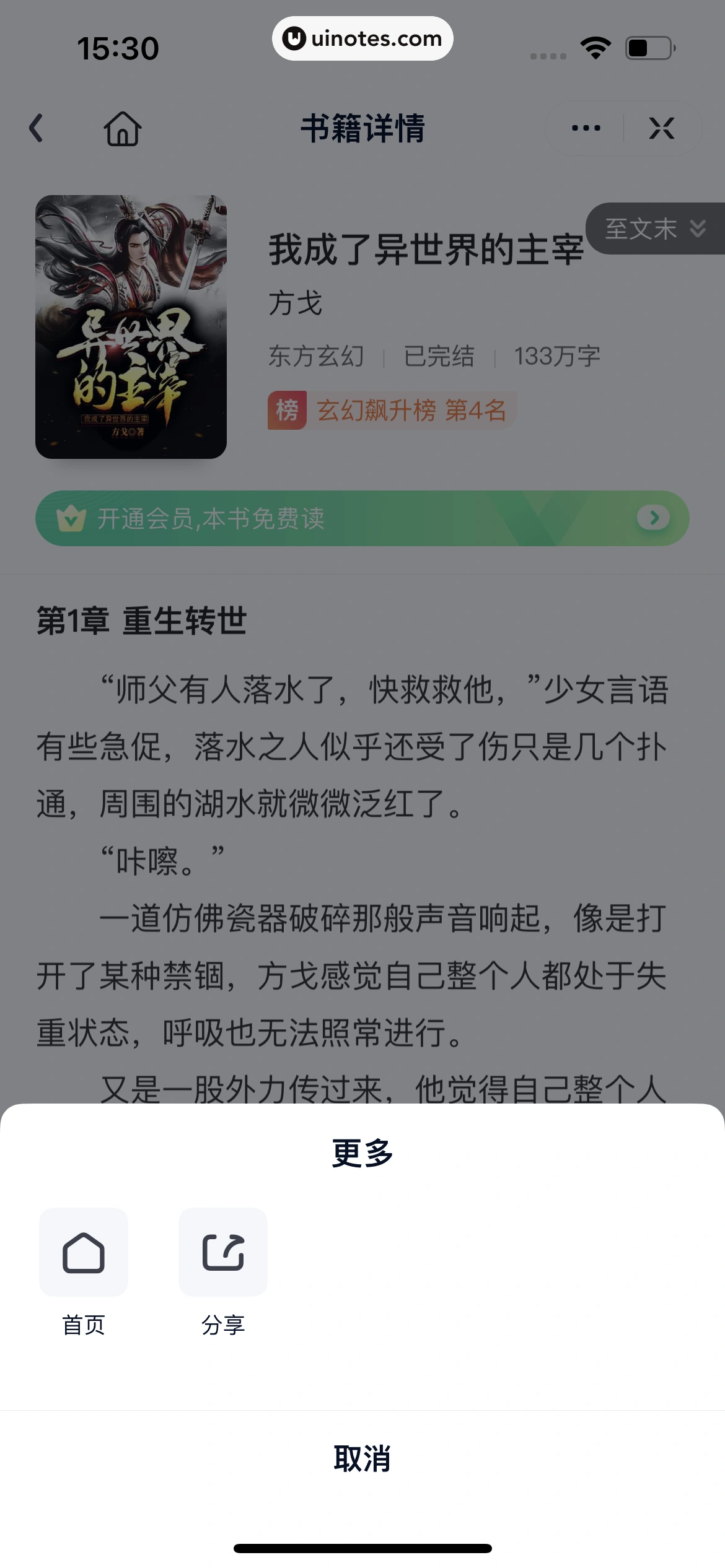This screenshot has height=1568, width=725.
Task: Tap the arrow chevron on the membership banner
Action: (x=653, y=519)
